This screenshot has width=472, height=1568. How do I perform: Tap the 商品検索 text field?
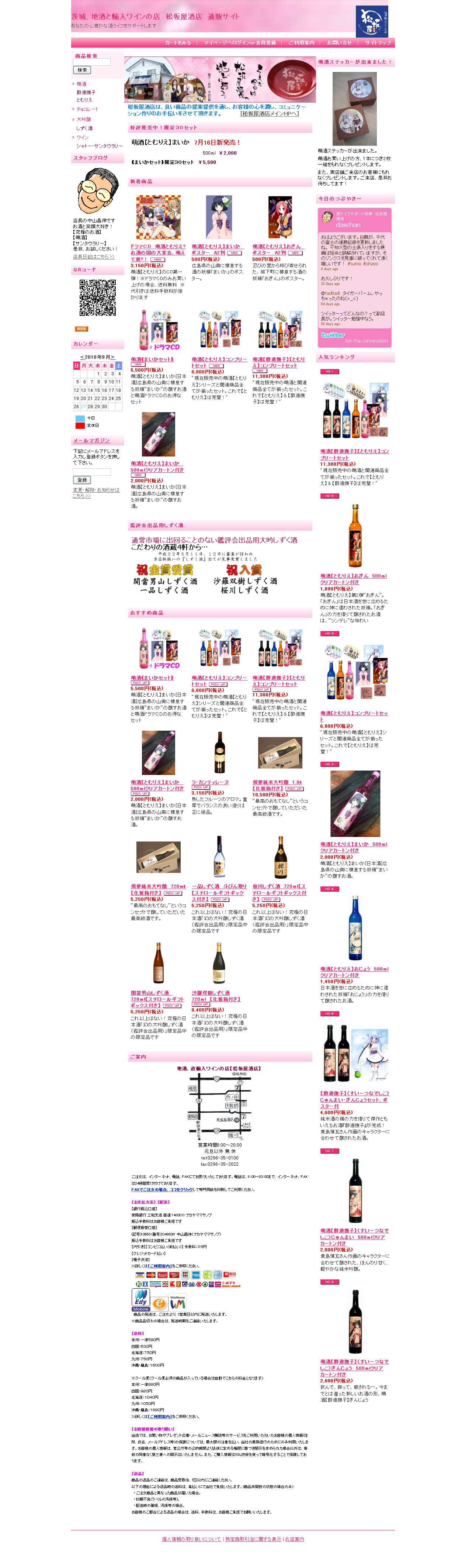pos(92,62)
